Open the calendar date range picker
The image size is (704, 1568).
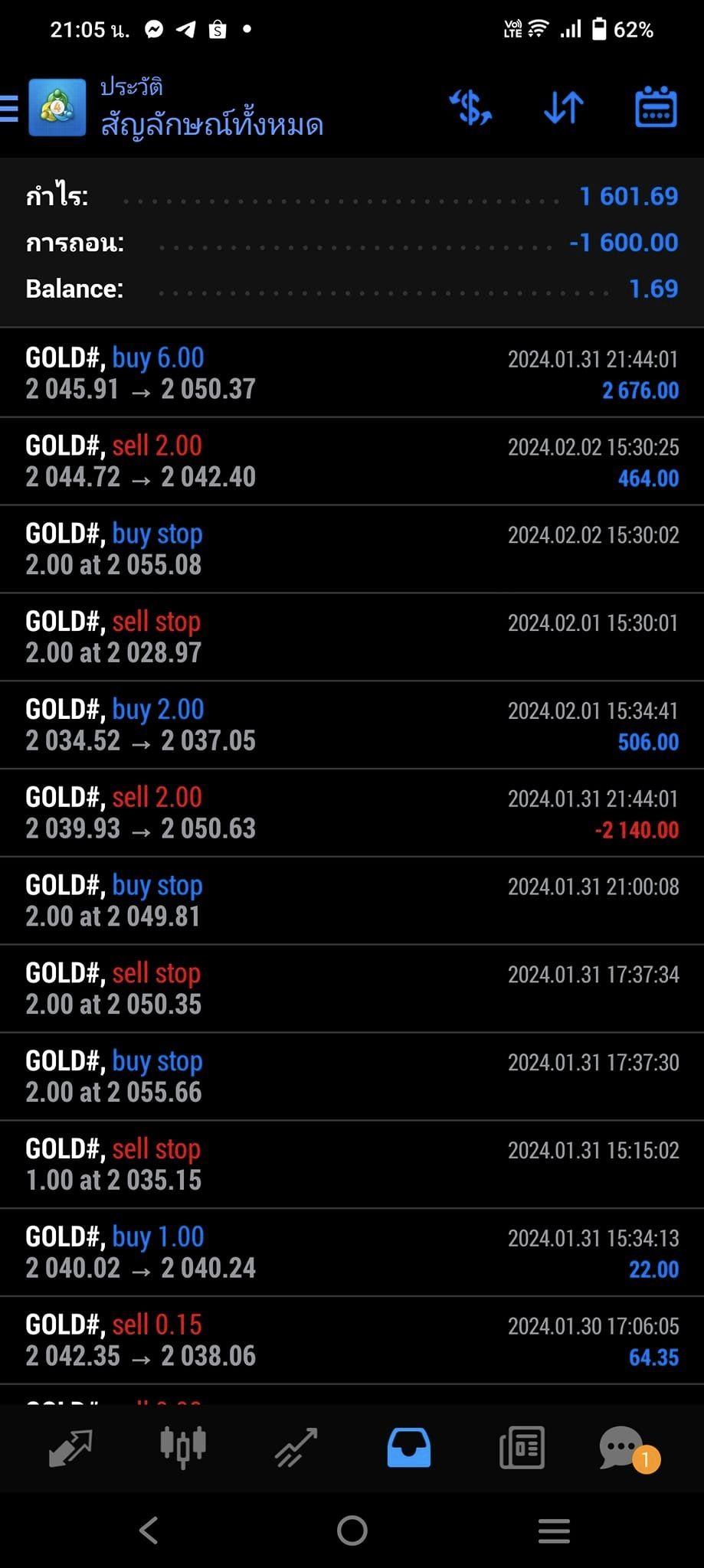click(x=657, y=107)
